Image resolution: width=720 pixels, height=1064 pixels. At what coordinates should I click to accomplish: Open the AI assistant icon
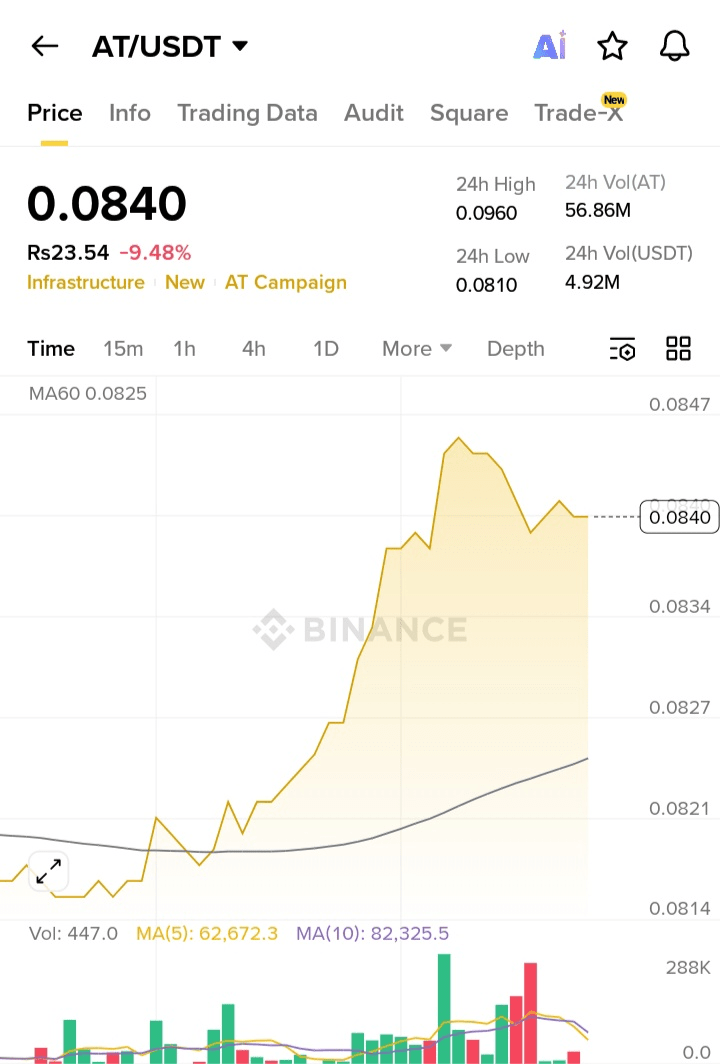pos(550,46)
